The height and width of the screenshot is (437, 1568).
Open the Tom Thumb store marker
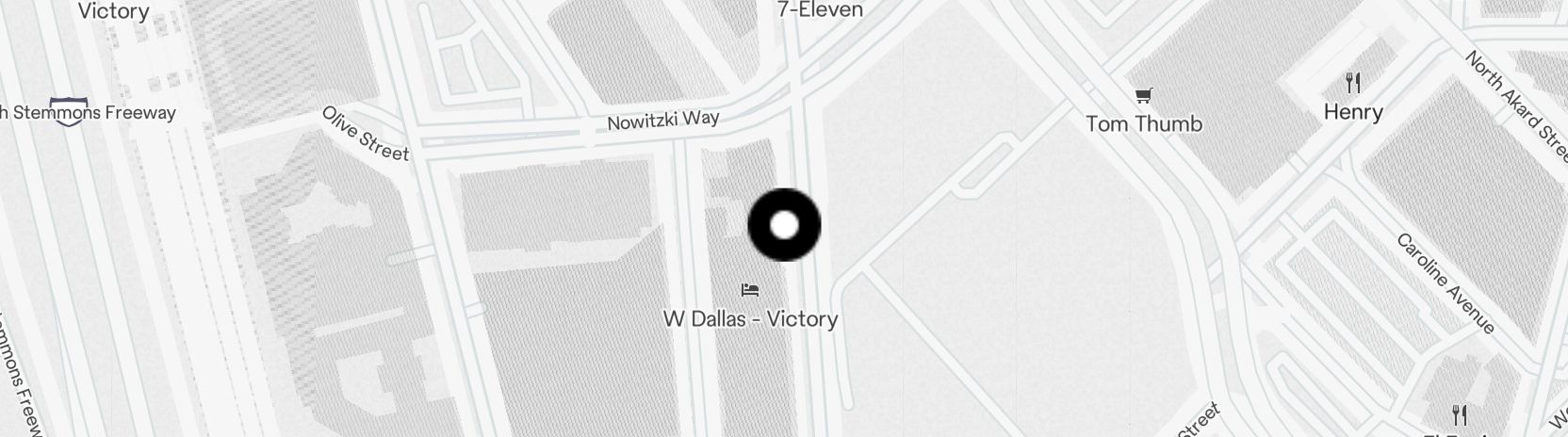pyautogui.click(x=1144, y=95)
